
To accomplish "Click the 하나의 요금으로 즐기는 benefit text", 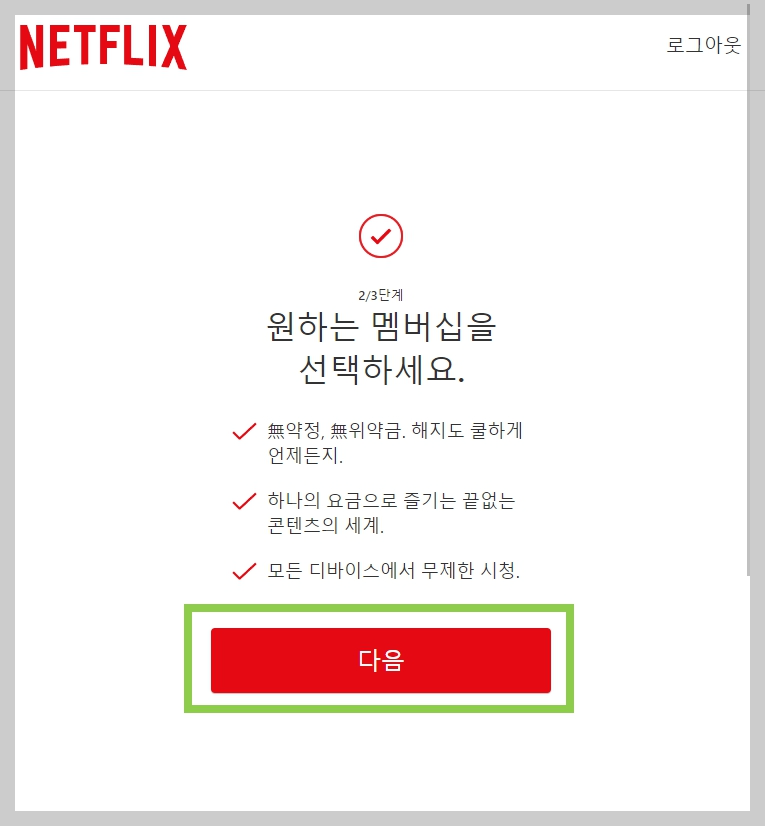I will coord(400,500).
